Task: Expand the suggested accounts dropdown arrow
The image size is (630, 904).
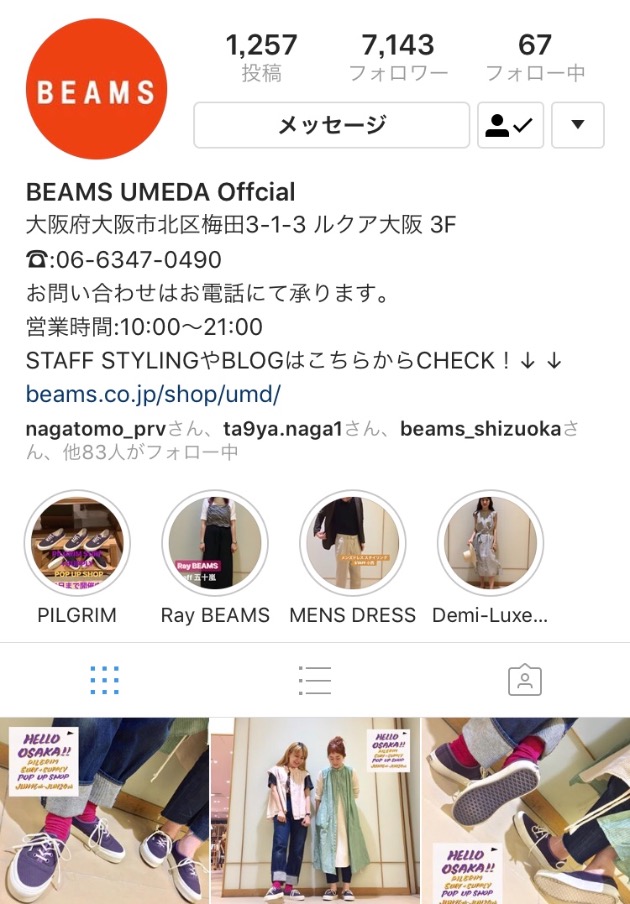Action: point(577,125)
